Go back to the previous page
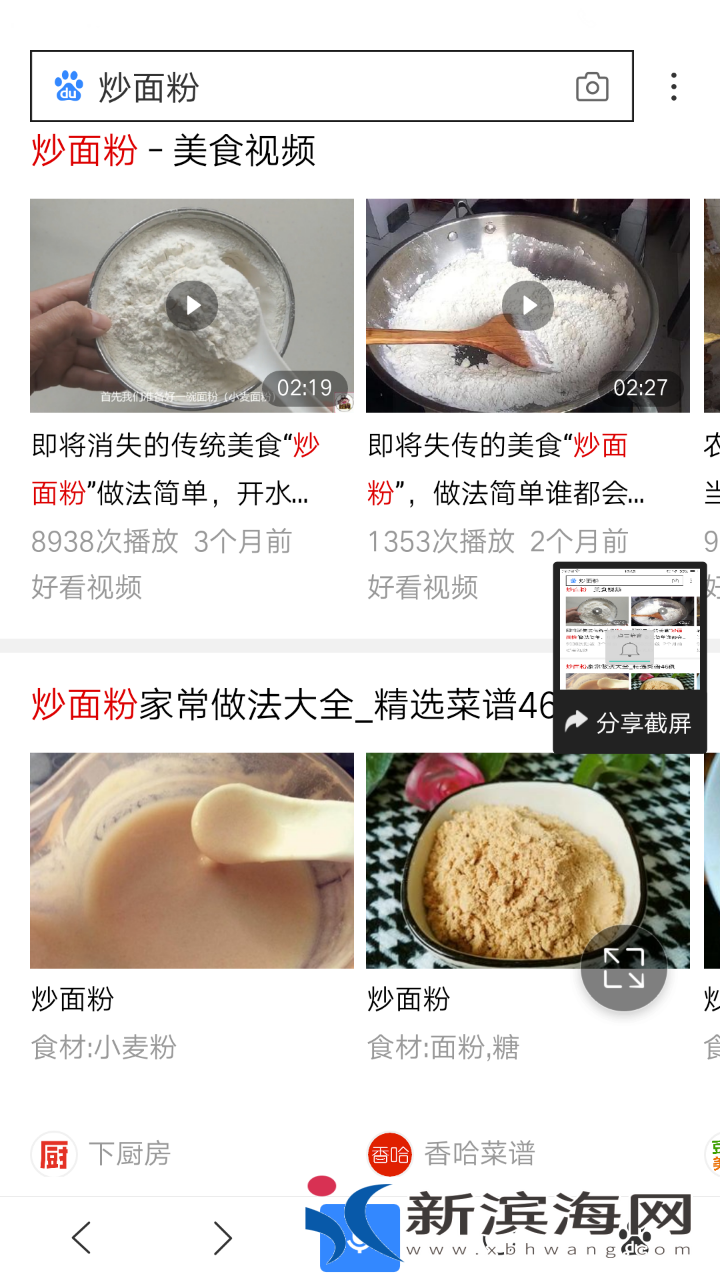Screen dimensions: 720x1280 (x=82, y=1238)
